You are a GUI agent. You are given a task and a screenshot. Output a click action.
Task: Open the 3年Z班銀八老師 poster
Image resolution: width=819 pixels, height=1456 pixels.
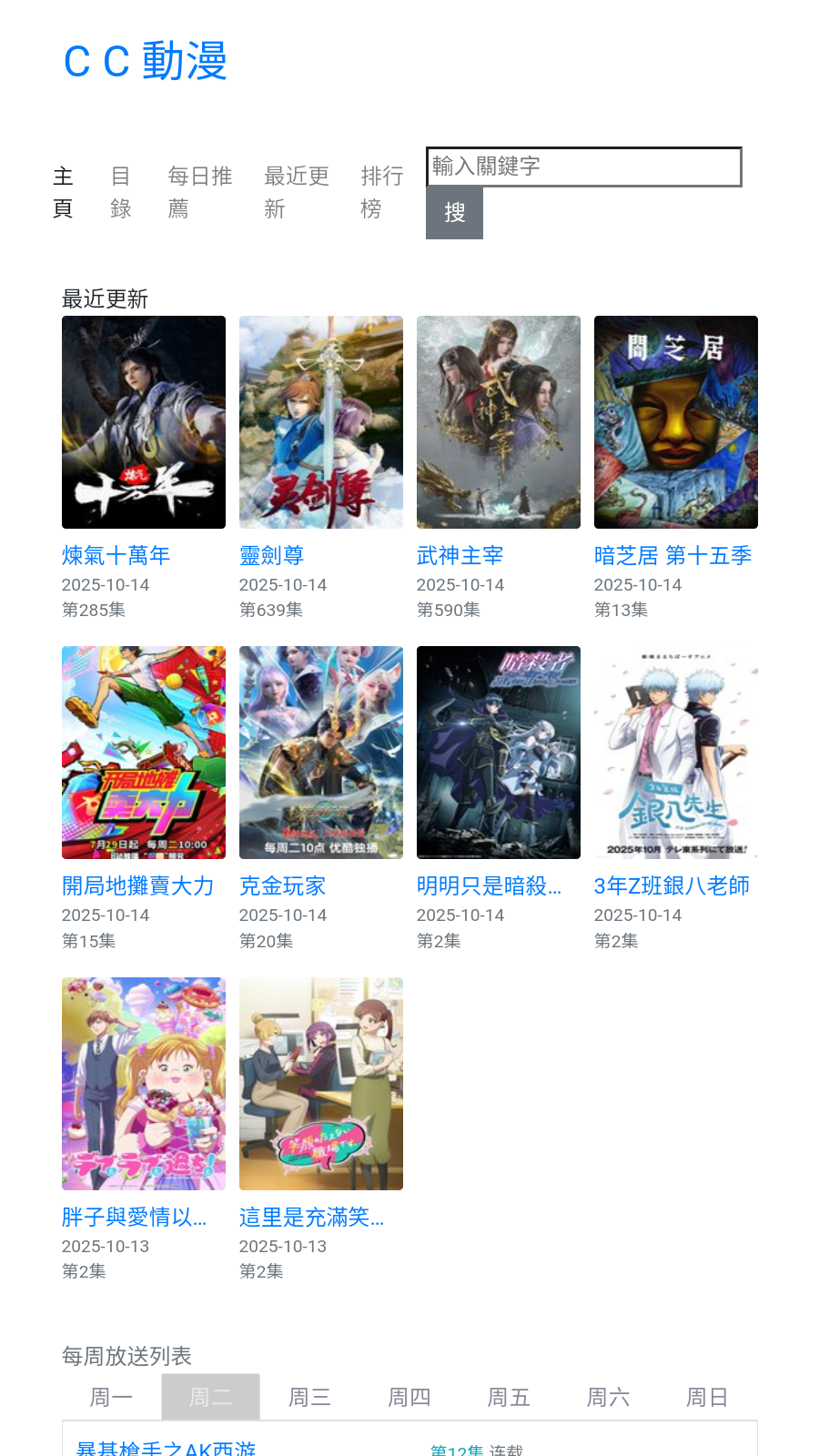pyautogui.click(x=676, y=753)
